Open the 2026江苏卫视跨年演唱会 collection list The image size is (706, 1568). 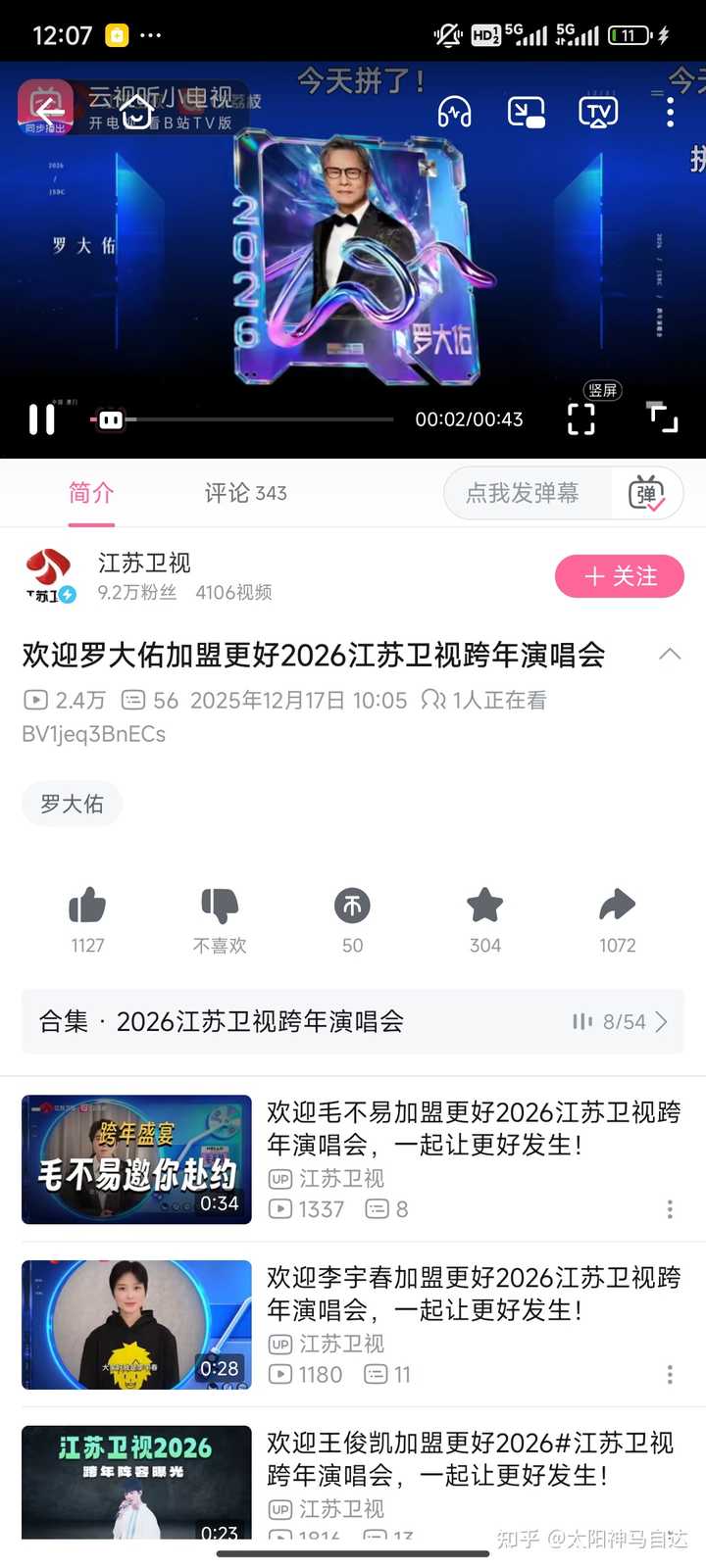click(x=353, y=1021)
